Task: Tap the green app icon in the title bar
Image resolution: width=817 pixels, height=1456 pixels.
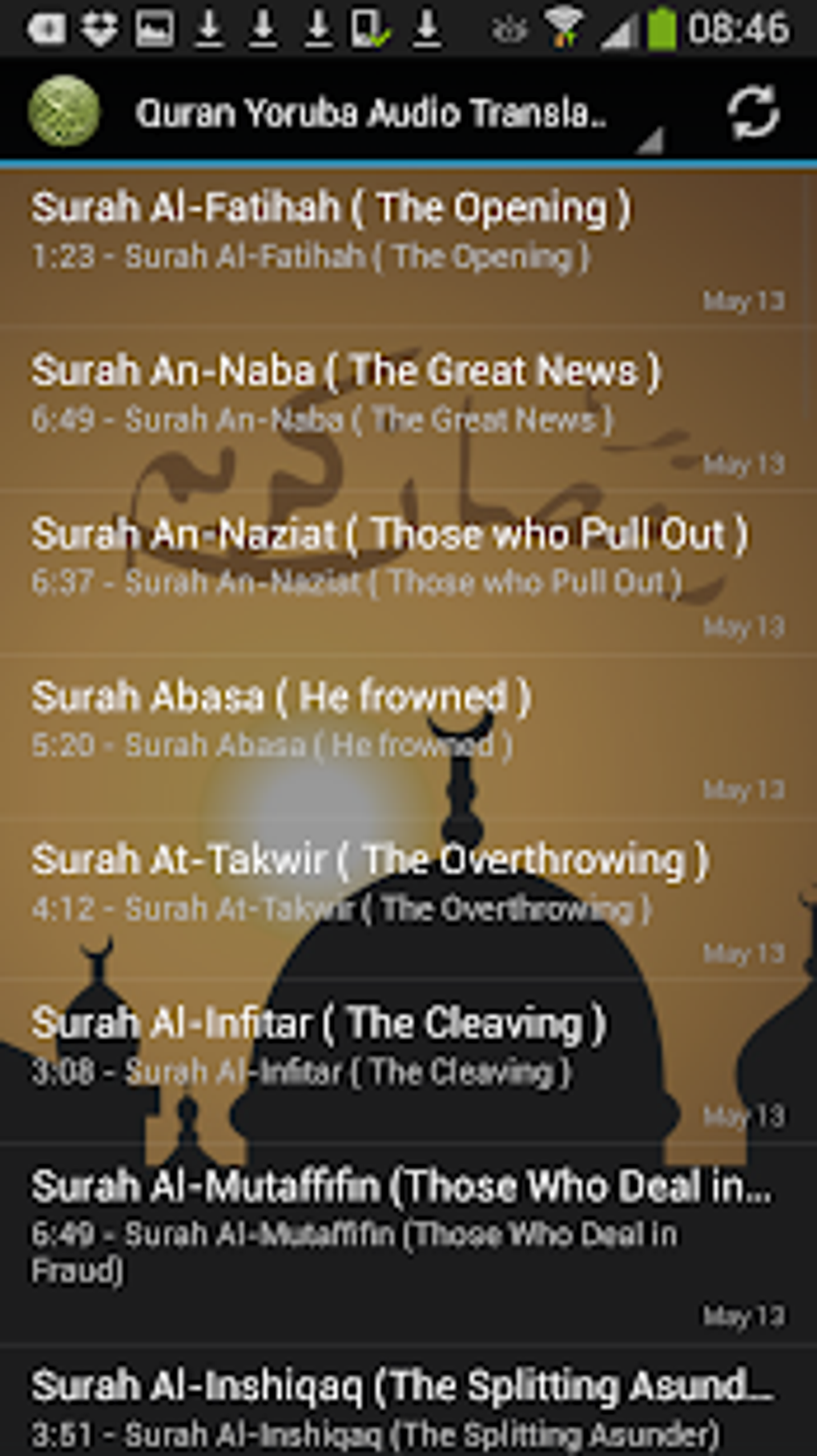Action: coord(64,111)
